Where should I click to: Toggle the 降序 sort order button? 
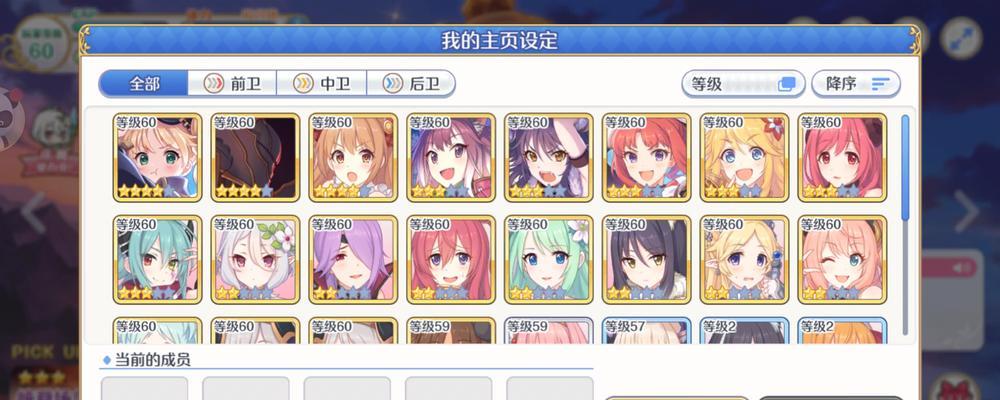pos(855,84)
